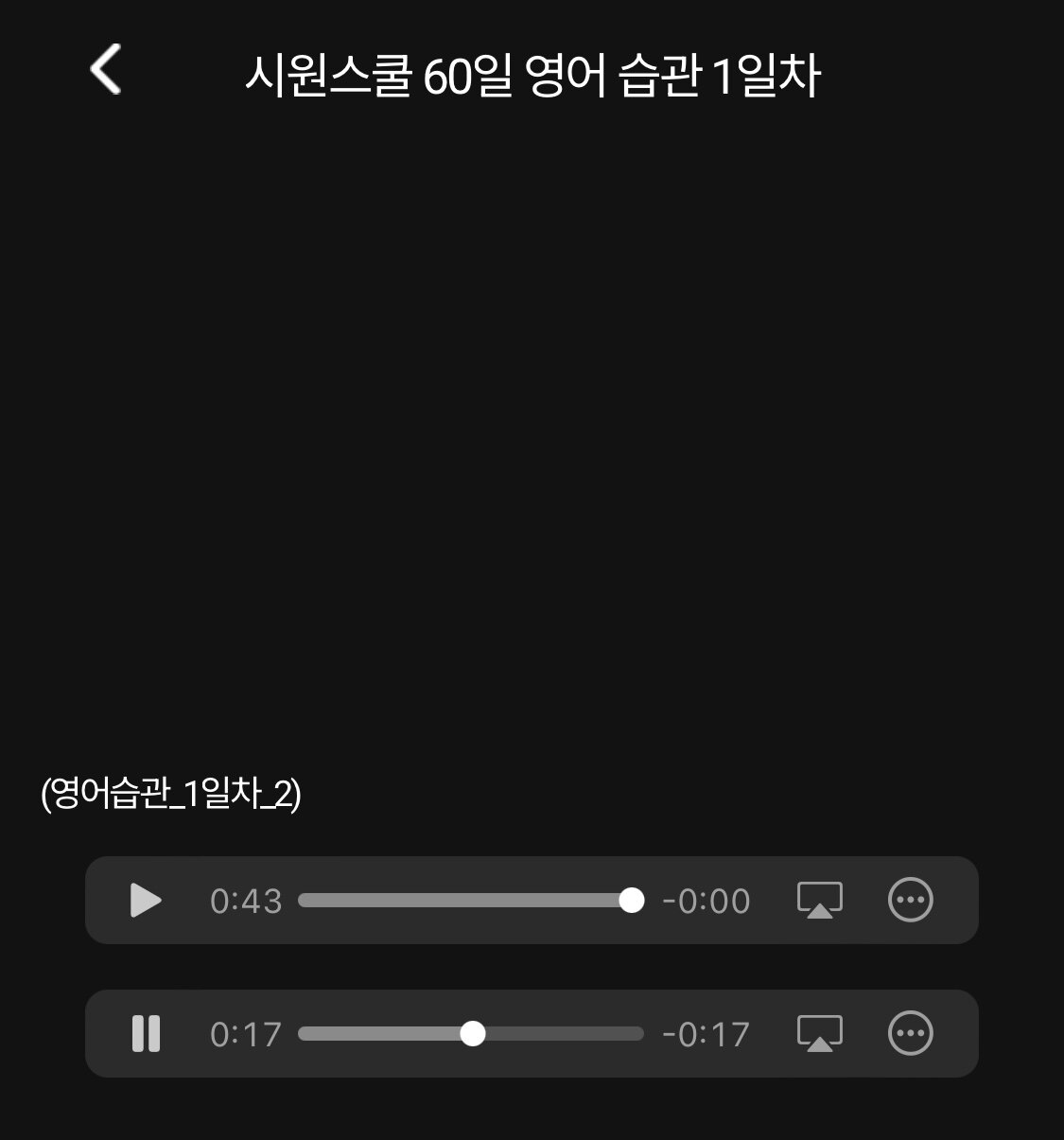The height and width of the screenshot is (1140, 1064).
Task: Open more options for the 0:43 track
Action: pyautogui.click(x=911, y=901)
